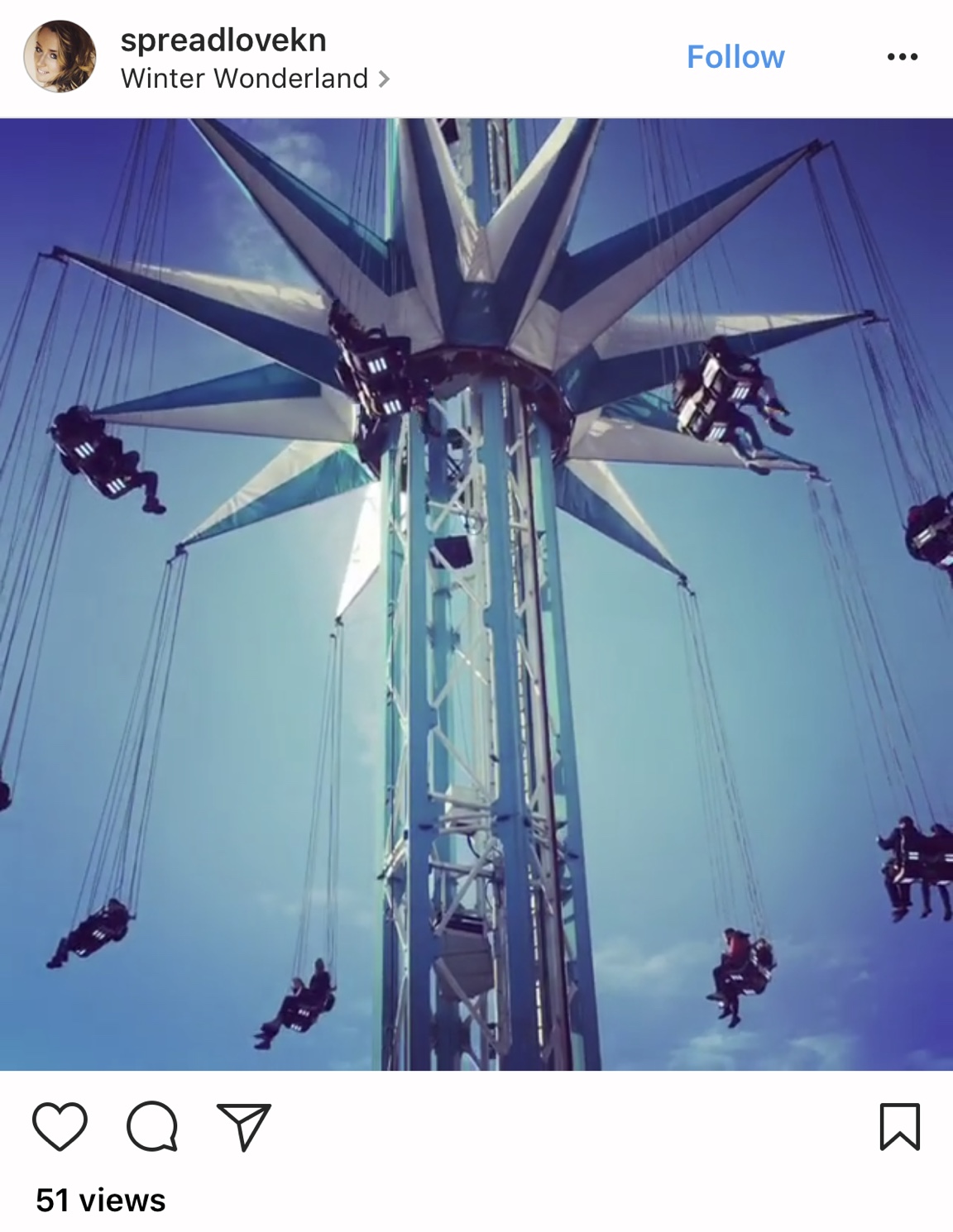Like this post with the heart icon

tap(60, 1126)
